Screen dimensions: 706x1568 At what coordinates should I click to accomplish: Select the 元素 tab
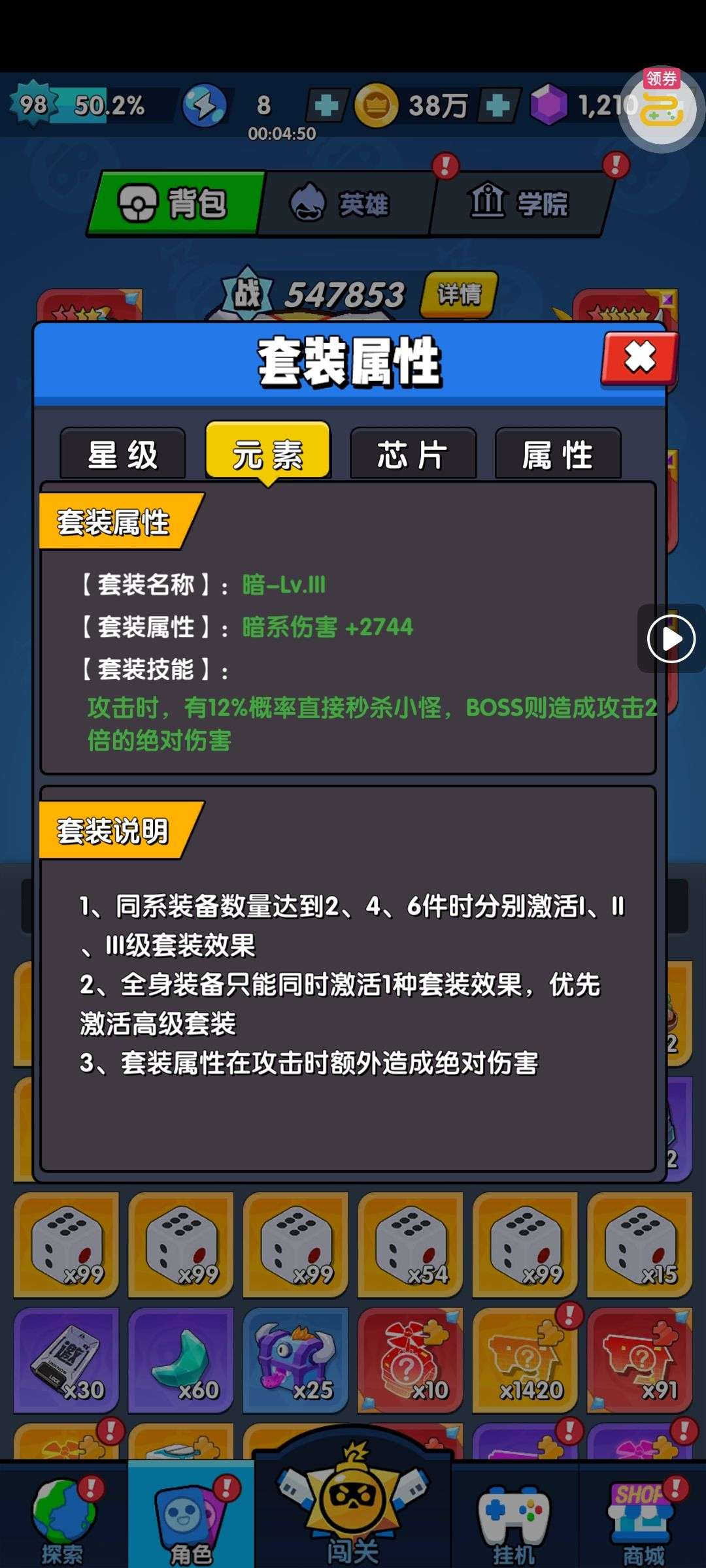coord(268,452)
